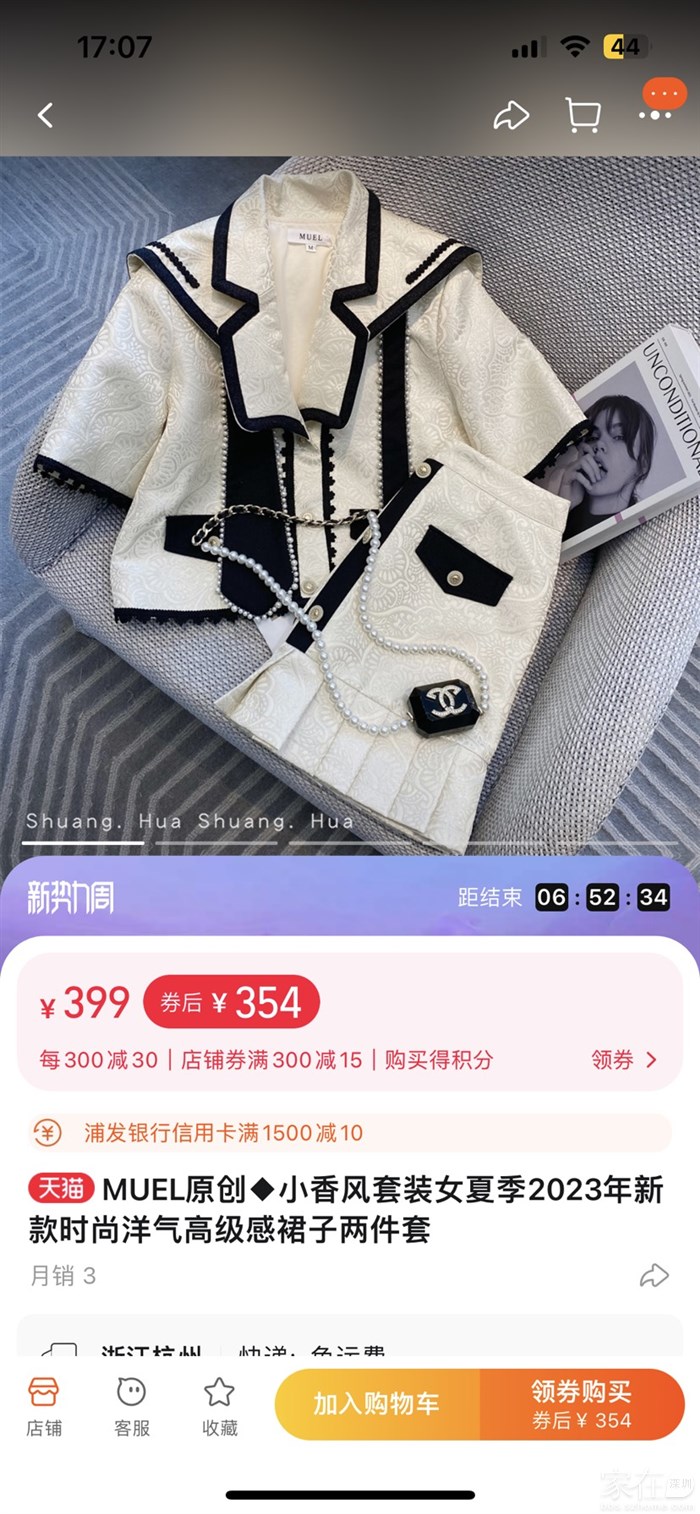Go back using the top-left arrow

tap(45, 115)
